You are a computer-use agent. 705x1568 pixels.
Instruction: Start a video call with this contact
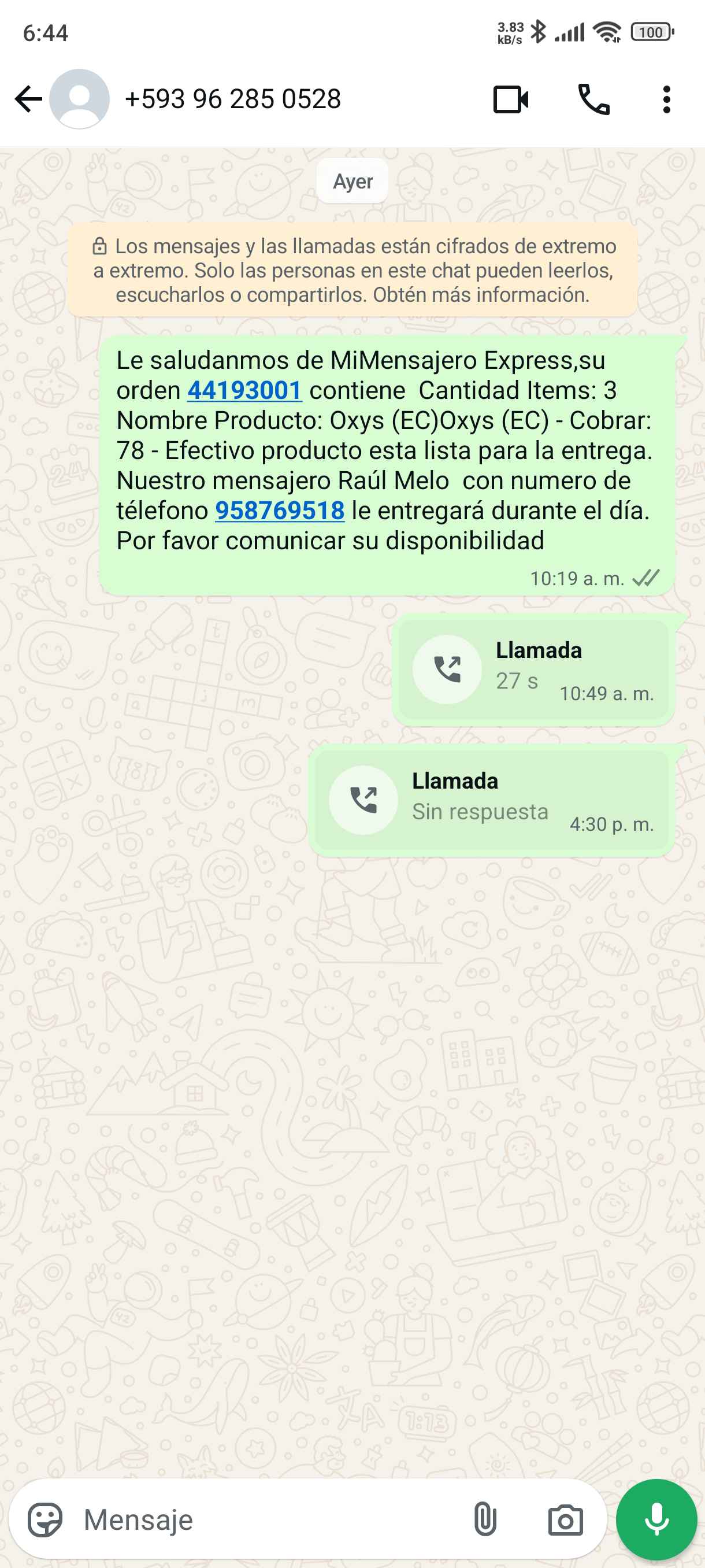coord(510,99)
